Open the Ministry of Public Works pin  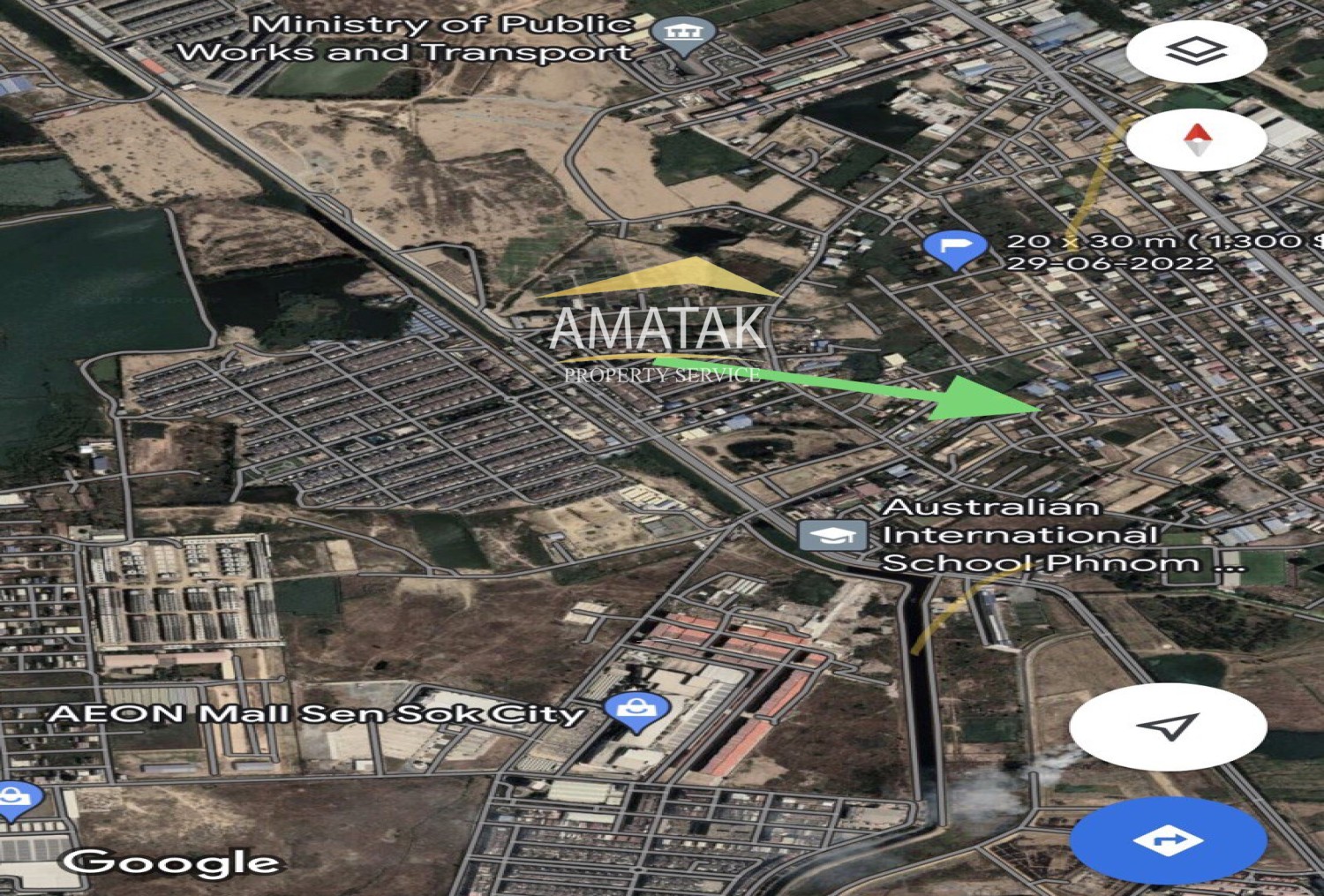tap(681, 35)
